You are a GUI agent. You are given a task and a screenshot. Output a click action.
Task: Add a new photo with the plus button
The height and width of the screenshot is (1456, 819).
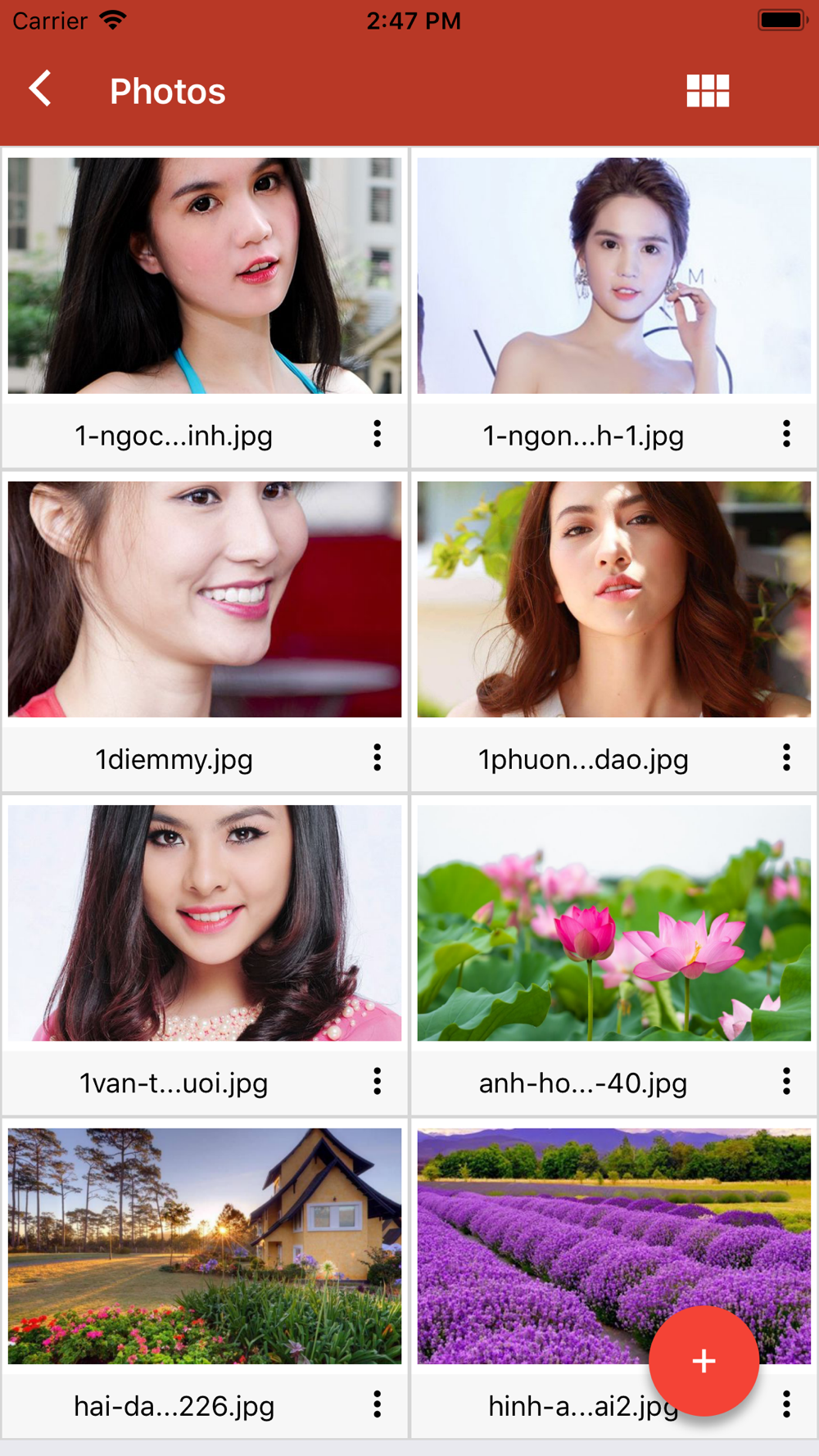coord(704,1360)
